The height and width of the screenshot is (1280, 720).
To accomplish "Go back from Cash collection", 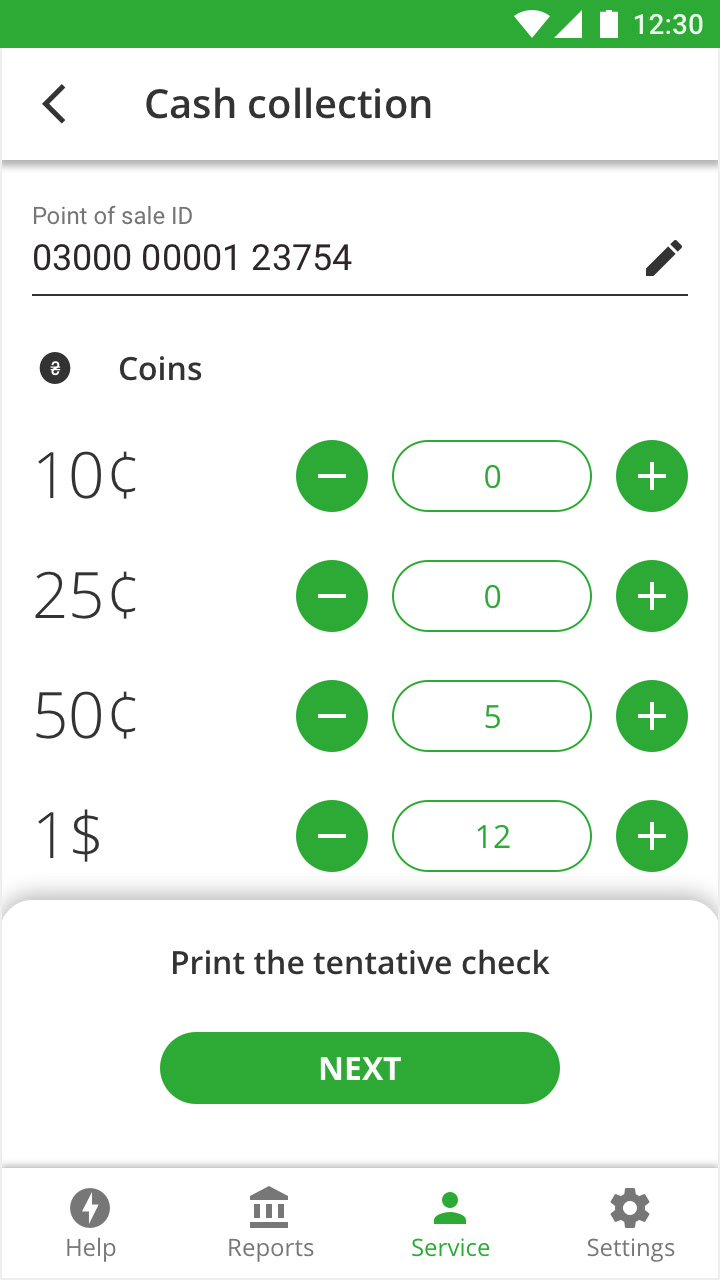I will click(x=54, y=104).
